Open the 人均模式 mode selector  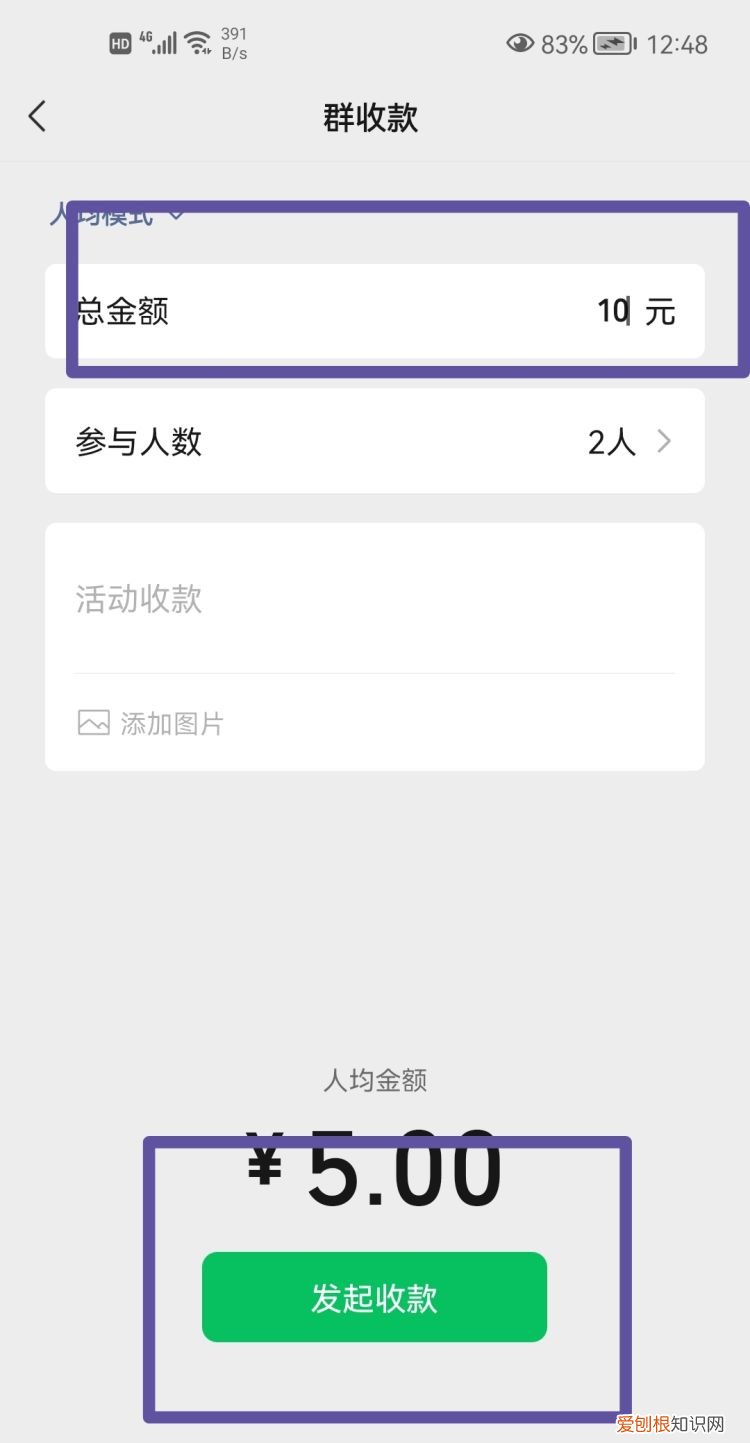103,214
